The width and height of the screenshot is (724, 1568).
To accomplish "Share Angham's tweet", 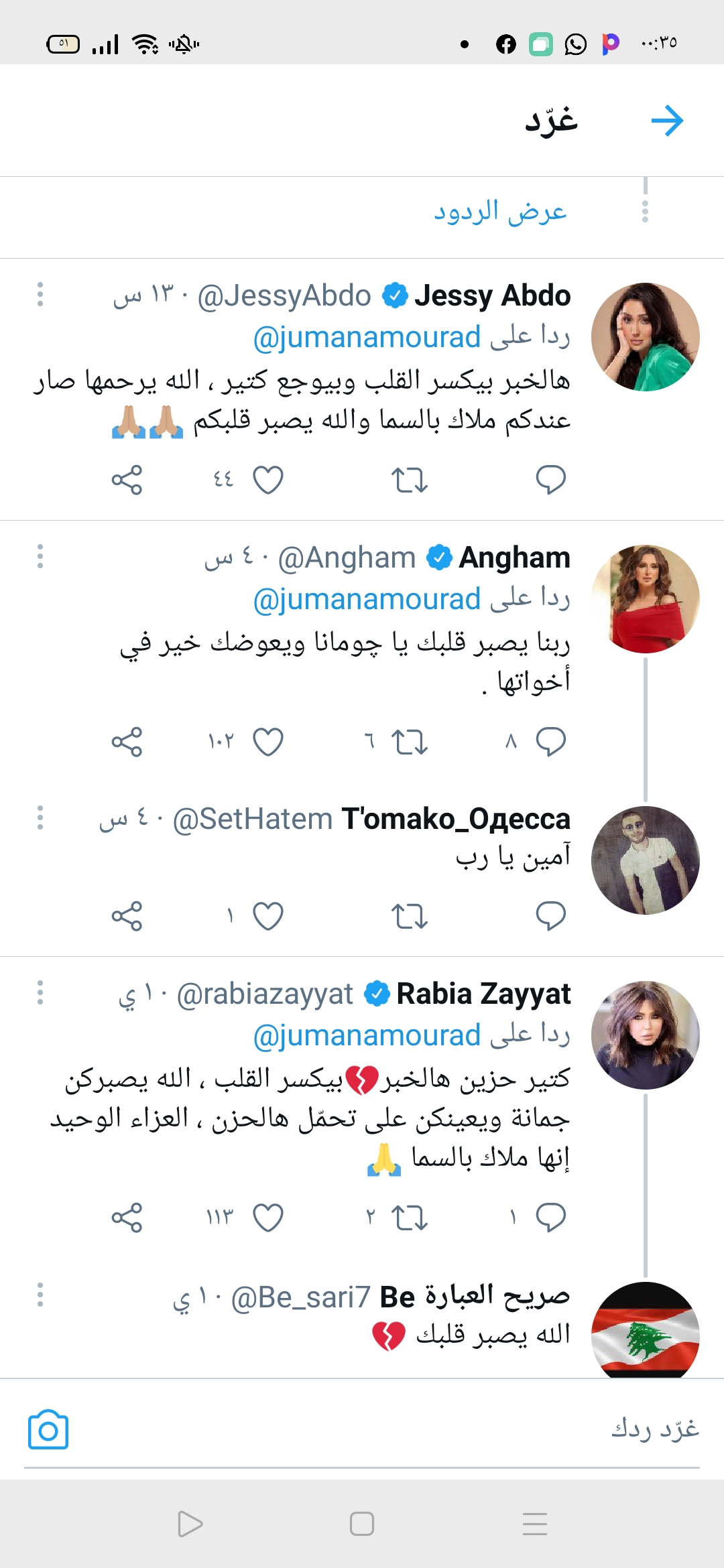I will click(x=127, y=742).
